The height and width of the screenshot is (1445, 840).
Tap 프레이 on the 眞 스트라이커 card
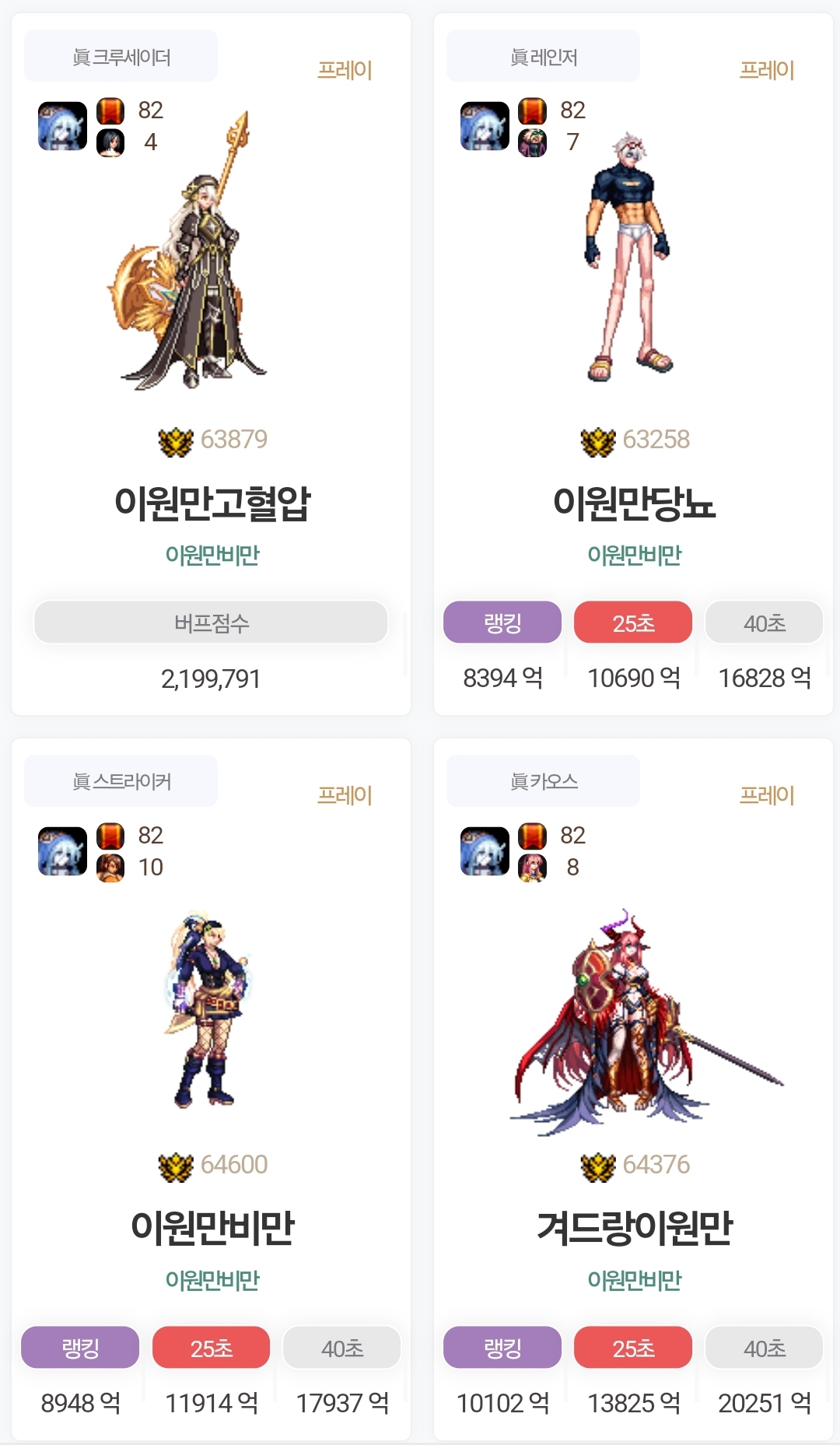click(x=345, y=795)
